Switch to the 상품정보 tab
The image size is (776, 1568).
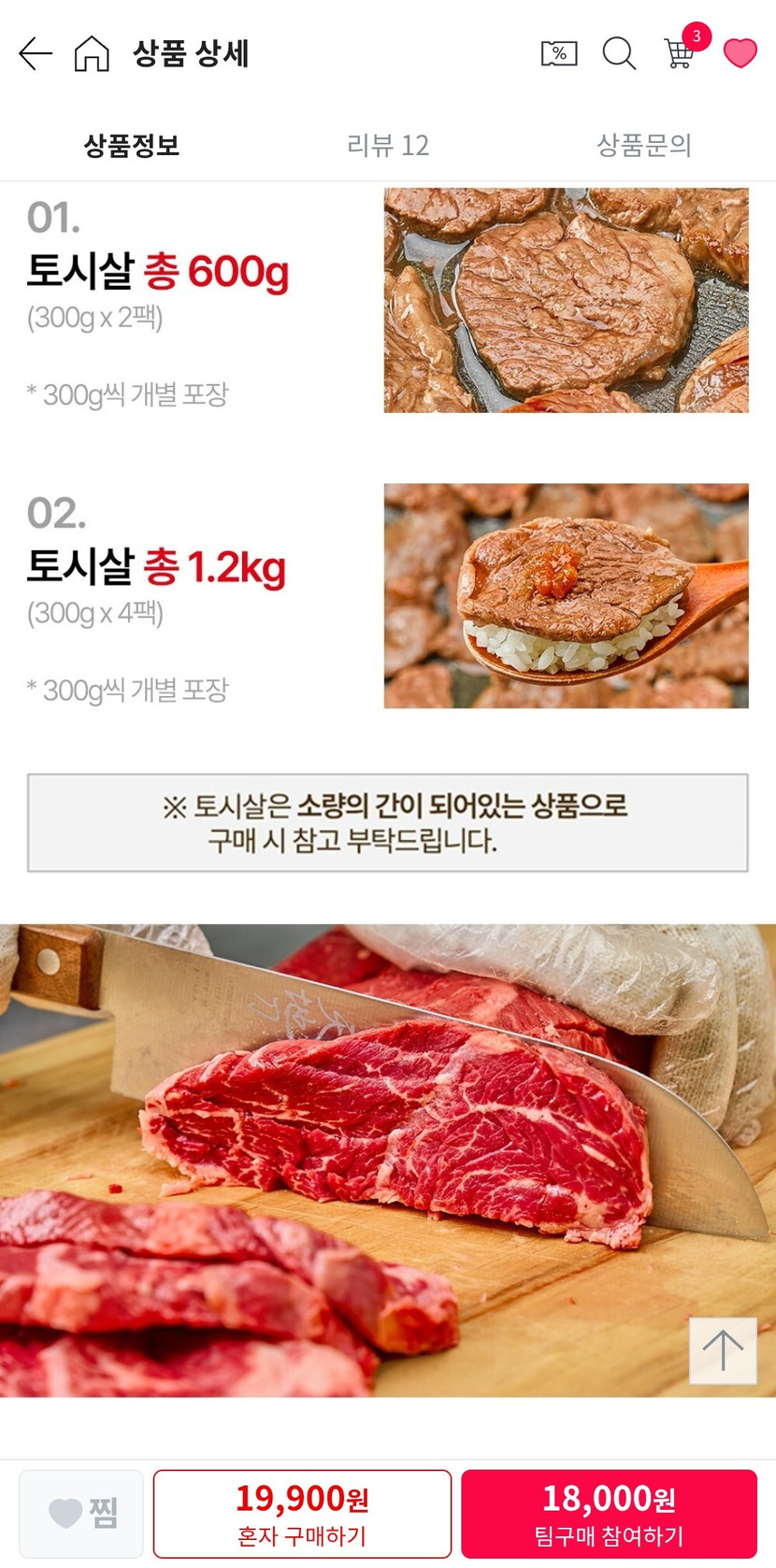[132, 146]
